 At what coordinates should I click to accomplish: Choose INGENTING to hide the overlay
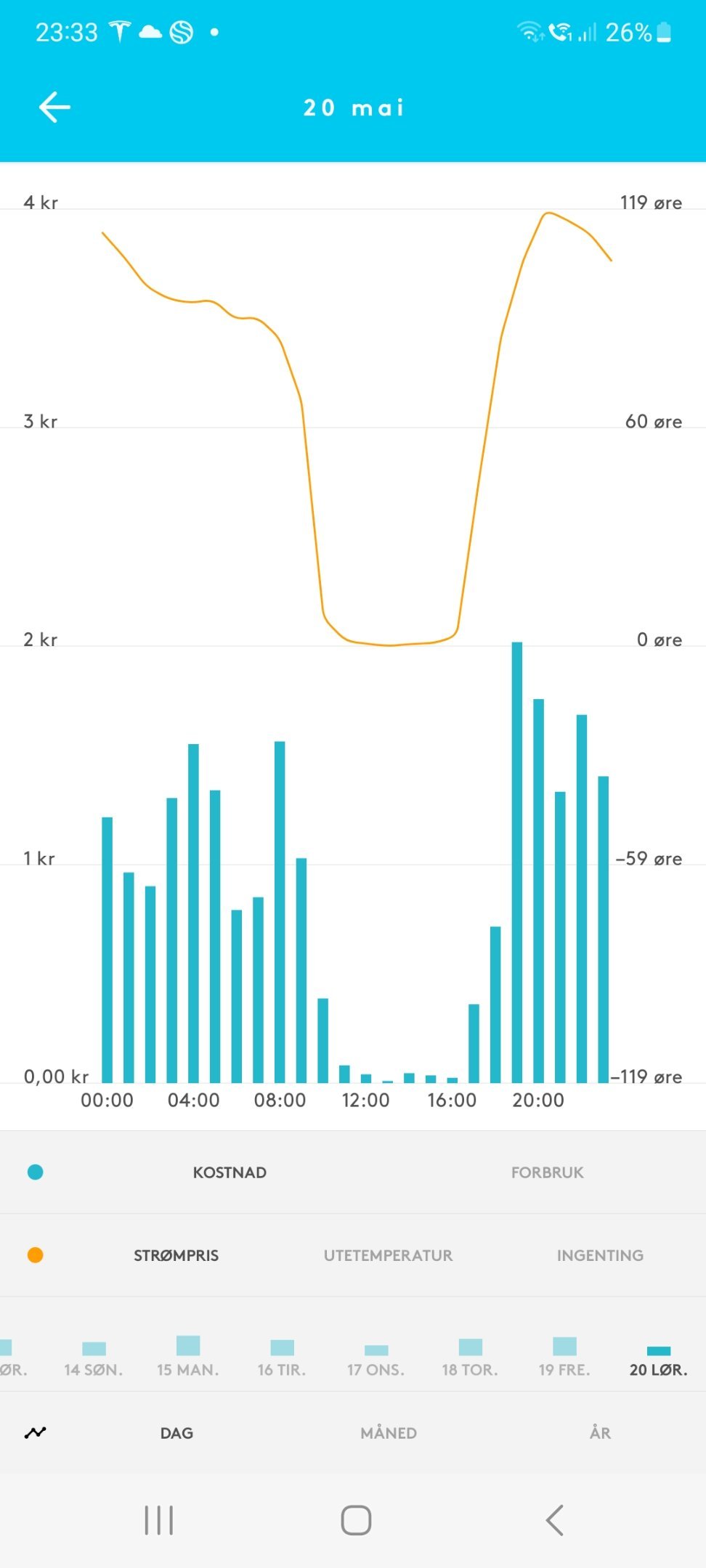point(600,1255)
